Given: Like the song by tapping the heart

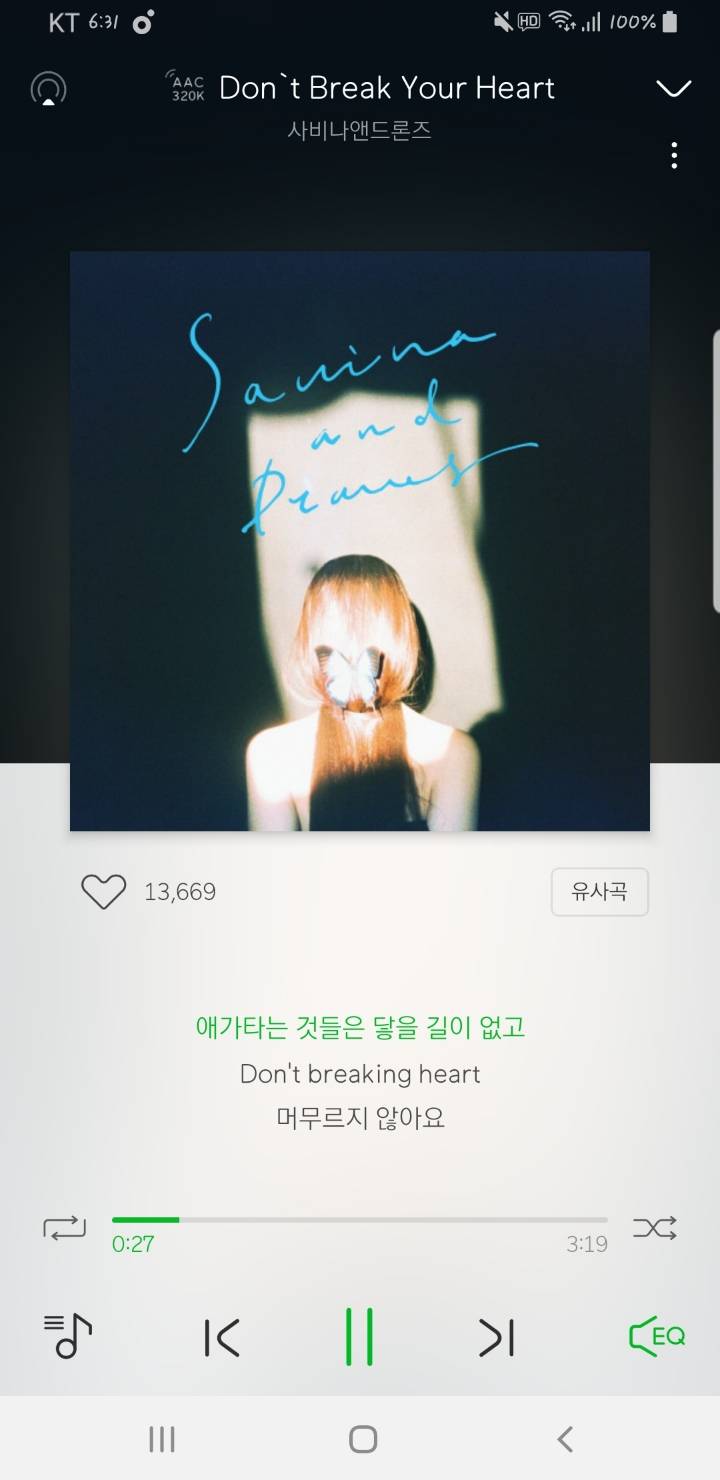Looking at the screenshot, I should coord(103,891).
